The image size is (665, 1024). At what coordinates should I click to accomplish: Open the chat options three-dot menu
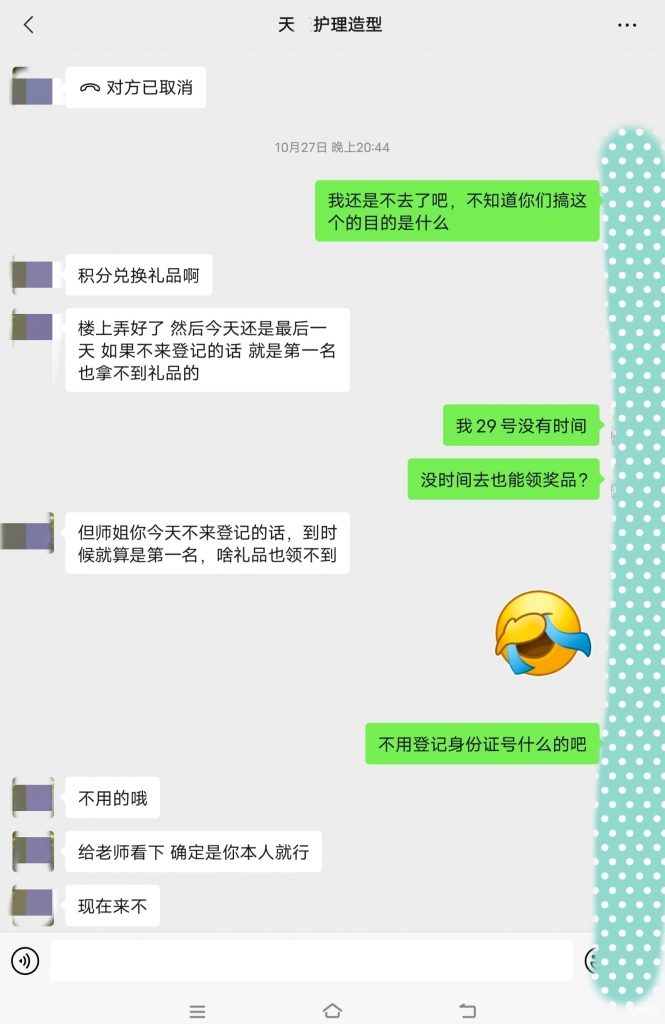pos(627,25)
